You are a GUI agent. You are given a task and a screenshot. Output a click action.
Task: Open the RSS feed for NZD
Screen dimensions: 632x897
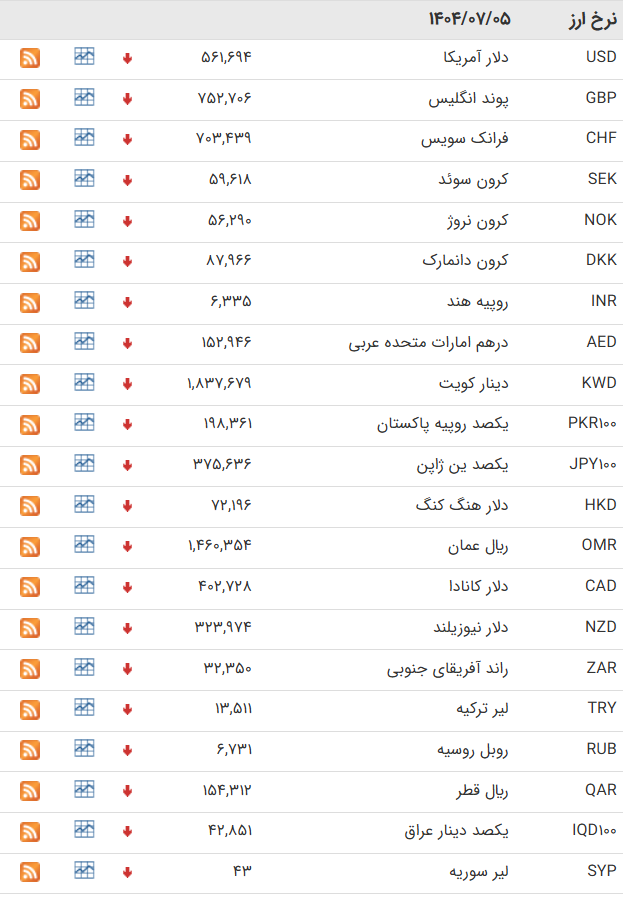pos(30,628)
